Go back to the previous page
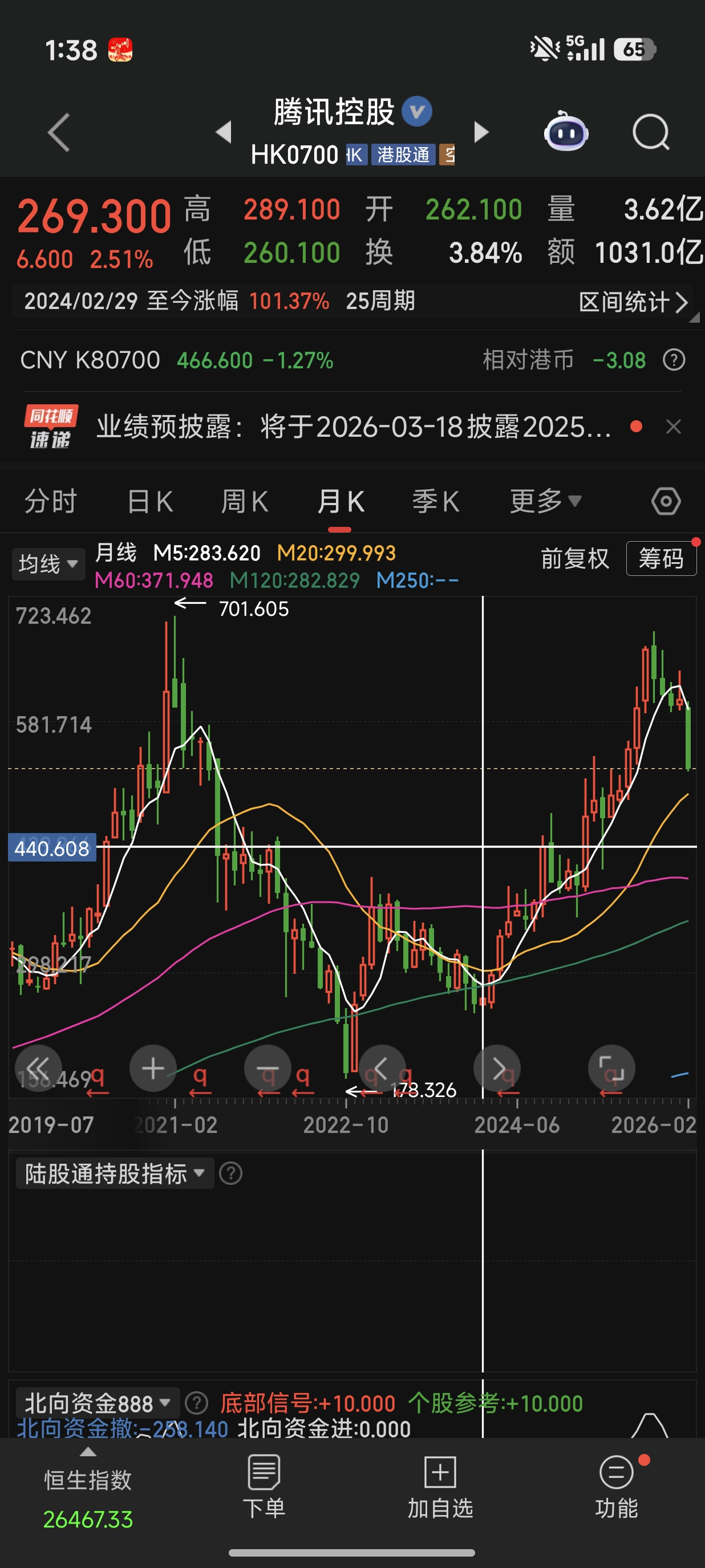The width and height of the screenshot is (705, 1568). pos(59,132)
